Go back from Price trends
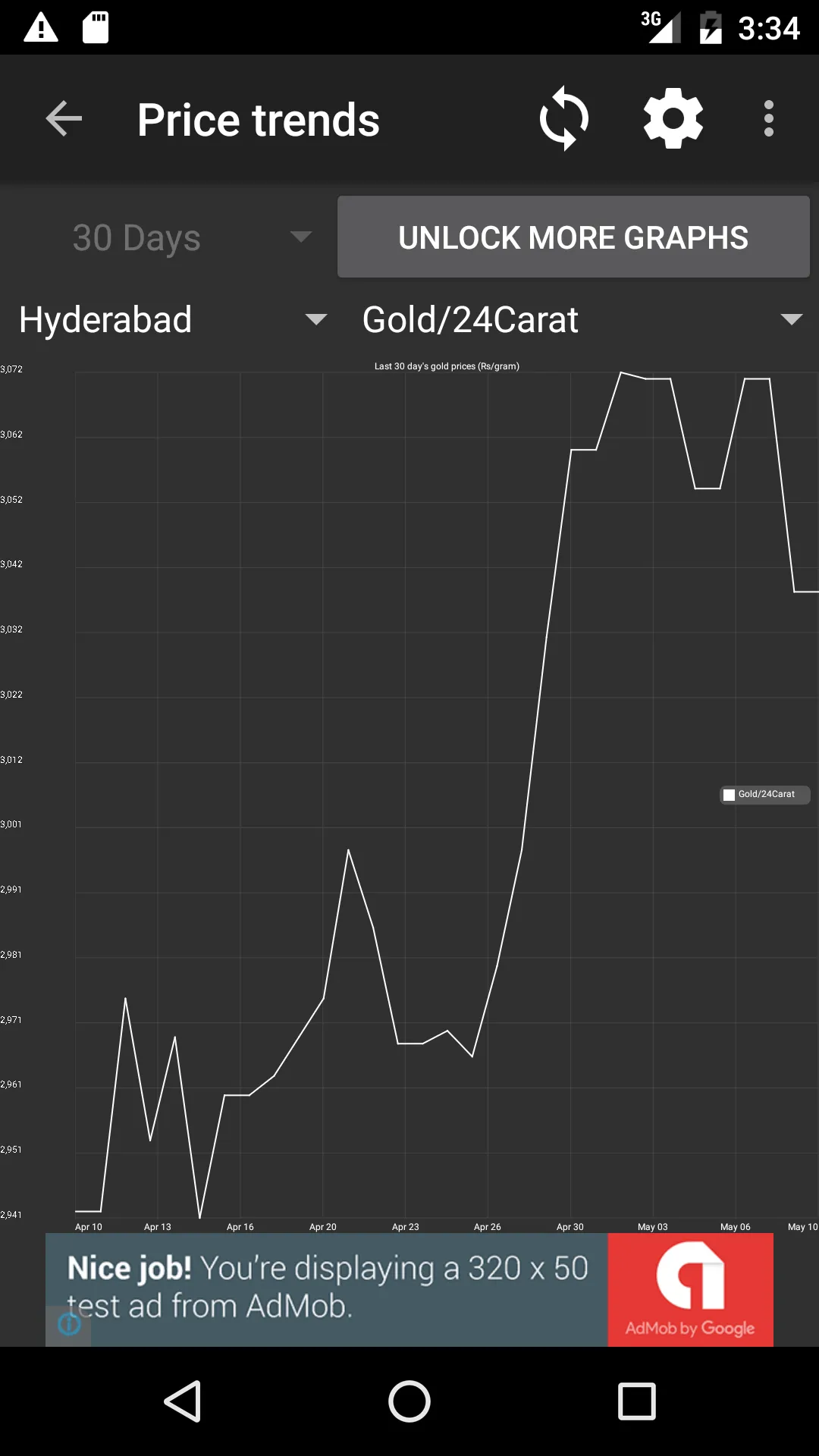The width and height of the screenshot is (819, 1456). [64, 119]
